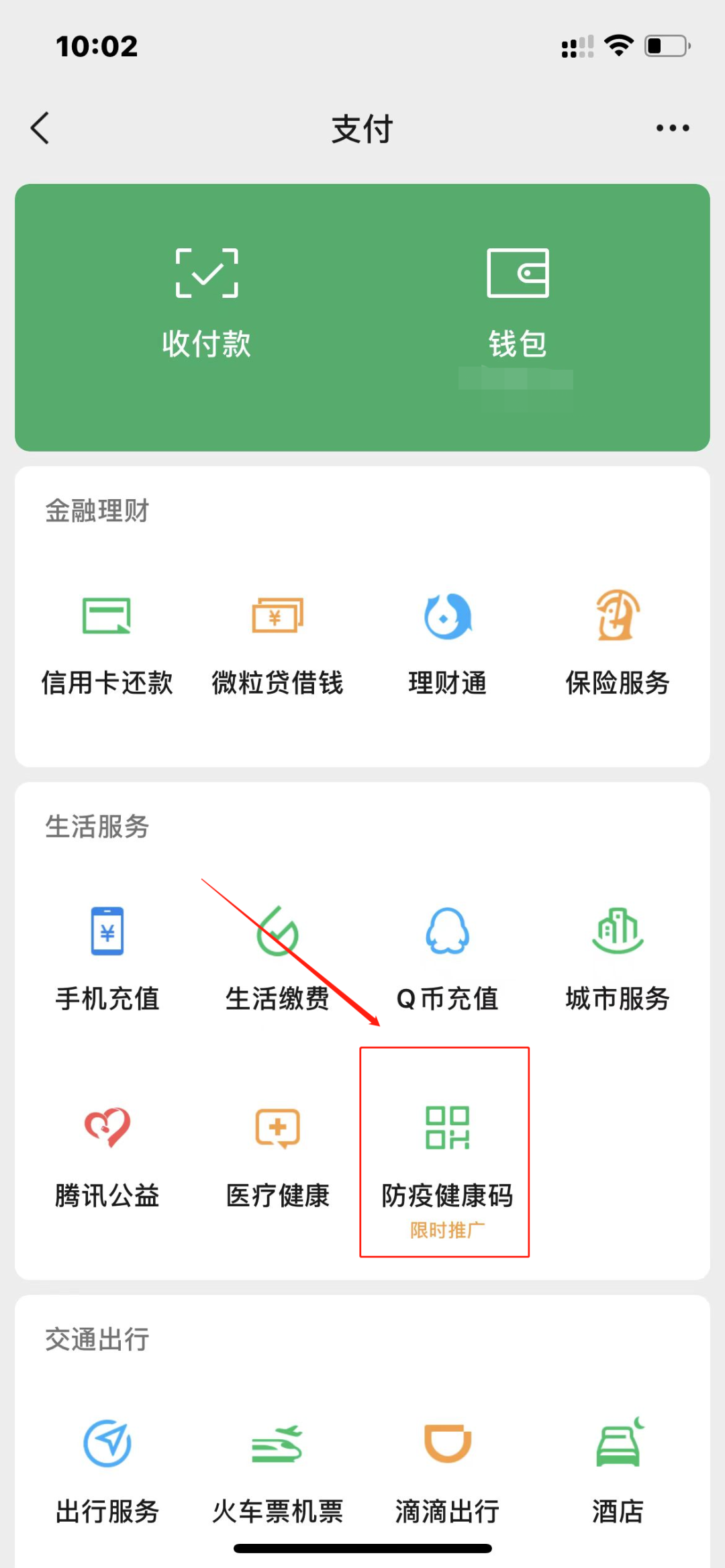Tap the 限时推广 promotion label

coord(447,1229)
